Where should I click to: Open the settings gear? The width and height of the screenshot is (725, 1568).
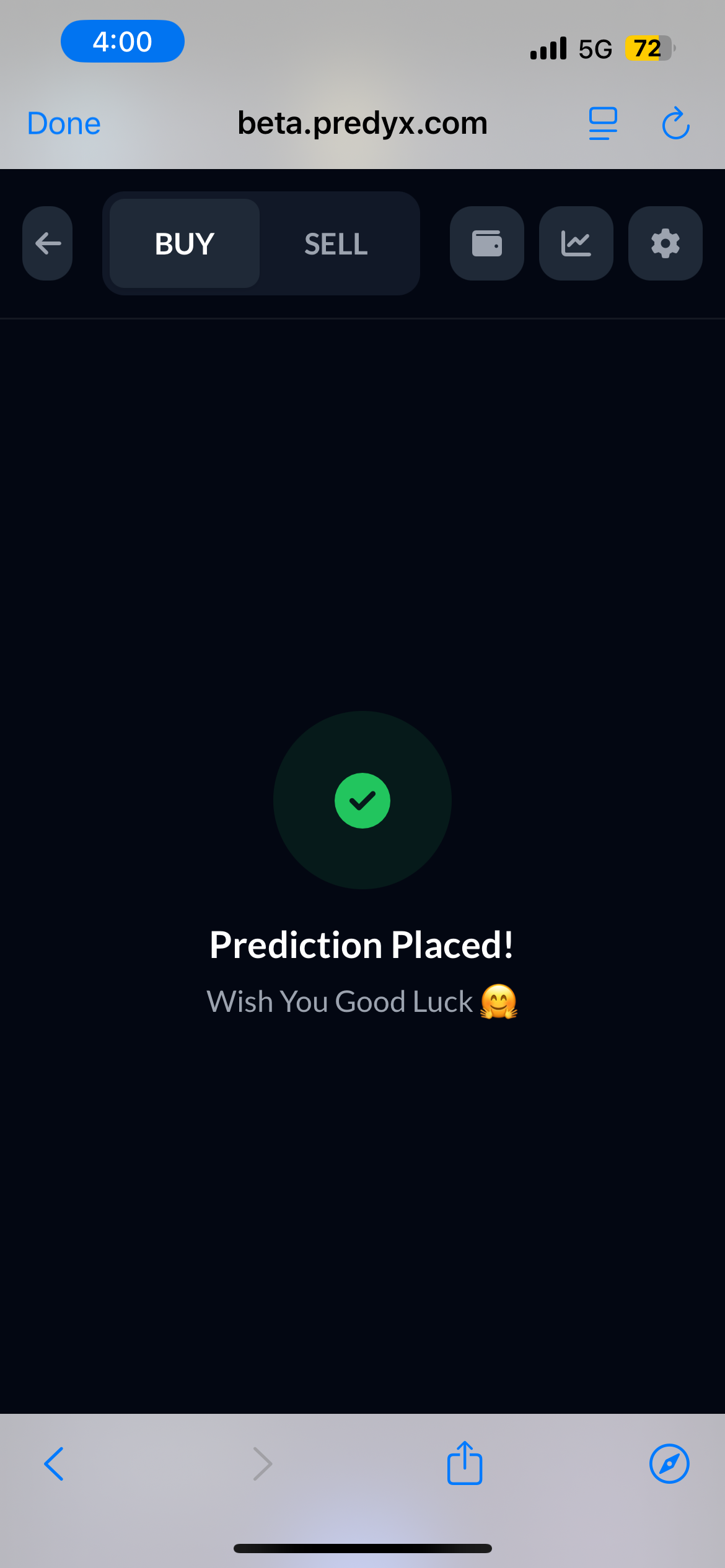[x=666, y=243]
